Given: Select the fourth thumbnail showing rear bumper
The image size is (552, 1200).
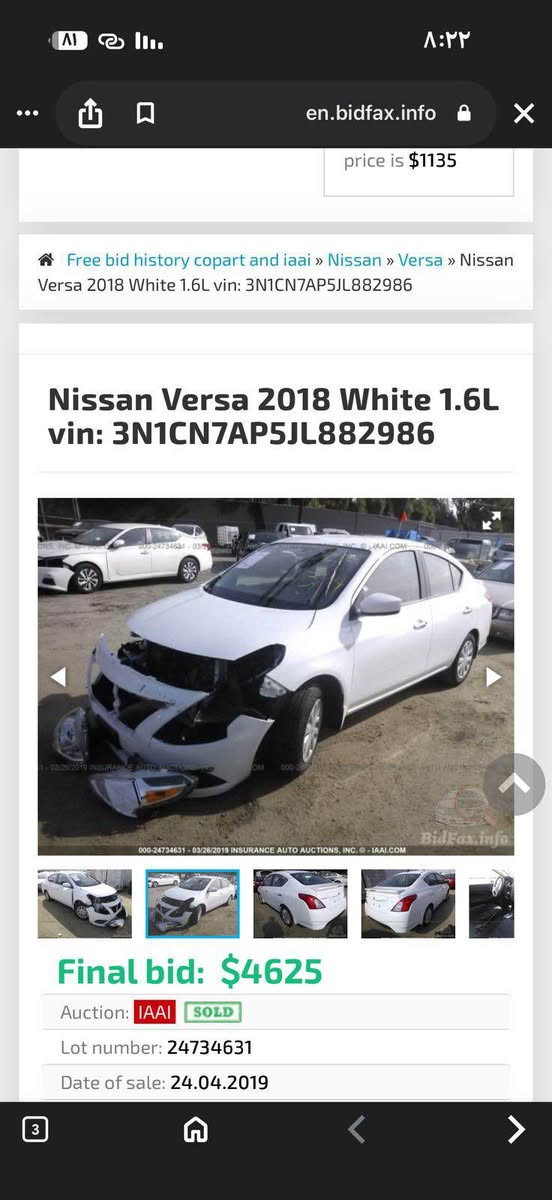Looking at the screenshot, I should pyautogui.click(x=408, y=904).
